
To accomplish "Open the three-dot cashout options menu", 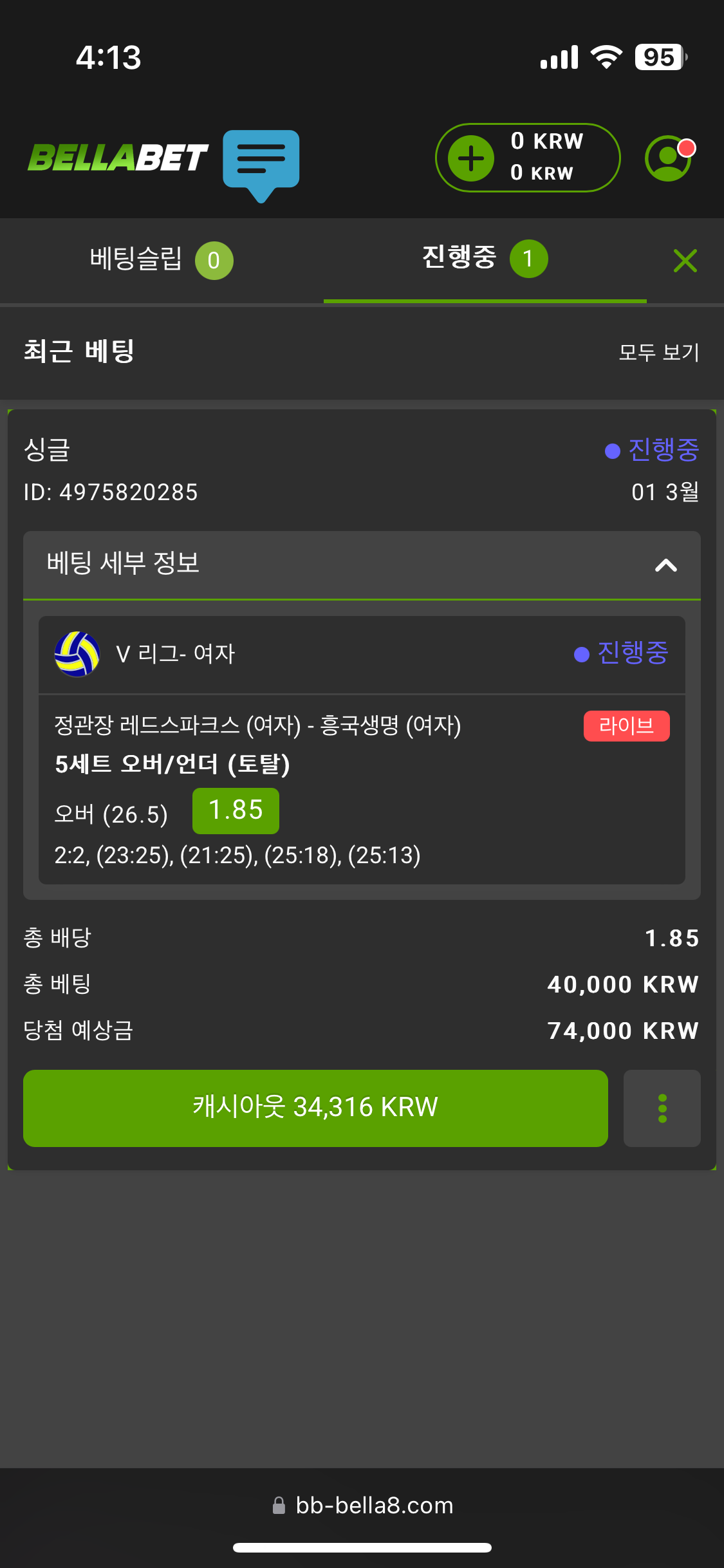I will [x=662, y=1108].
